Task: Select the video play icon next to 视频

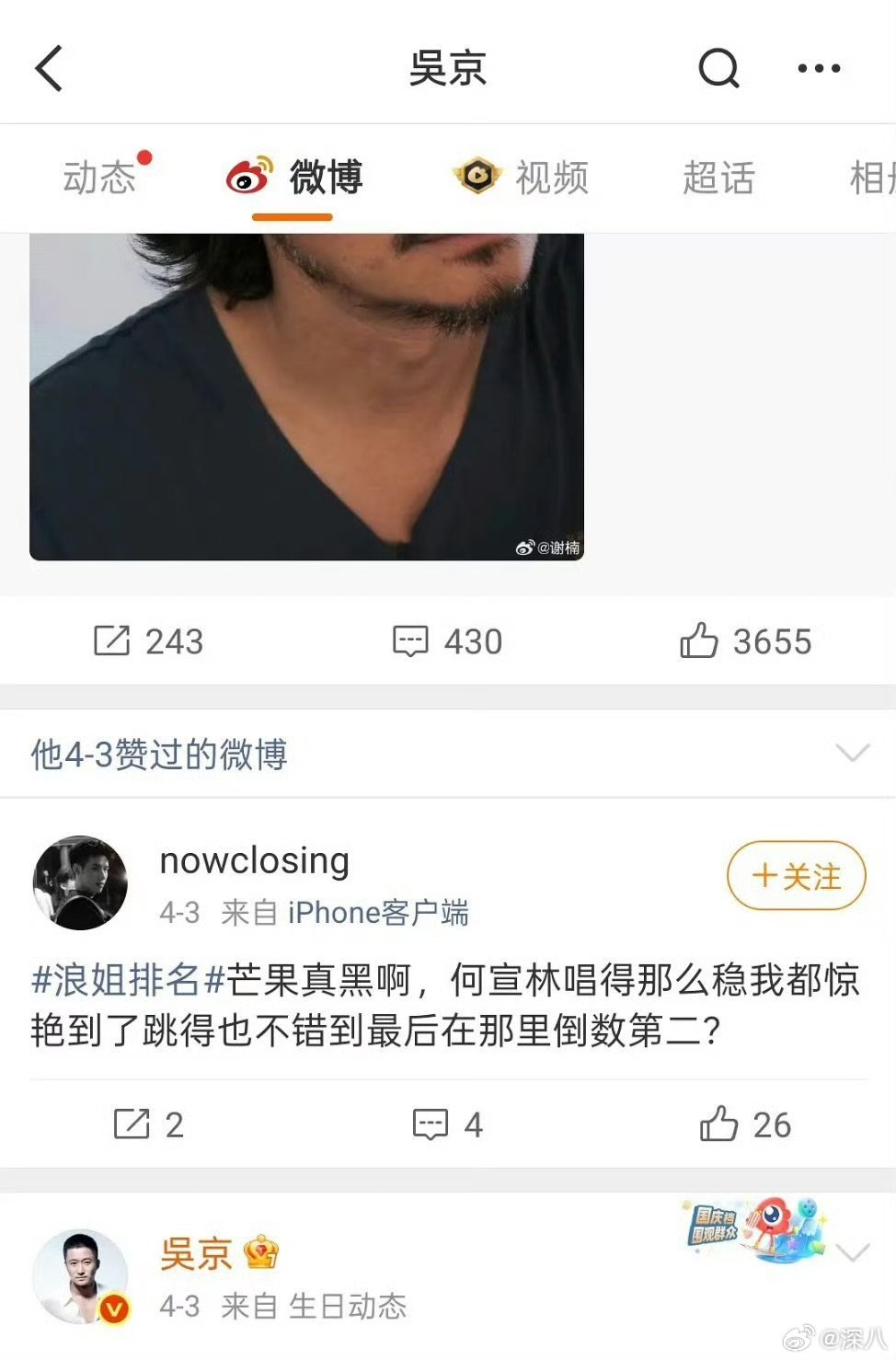Action: 477,176
